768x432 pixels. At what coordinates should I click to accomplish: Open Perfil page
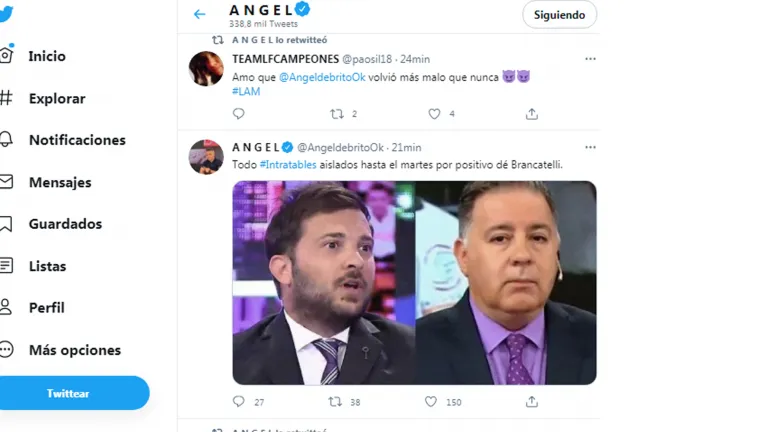pyautogui.click(x=46, y=308)
